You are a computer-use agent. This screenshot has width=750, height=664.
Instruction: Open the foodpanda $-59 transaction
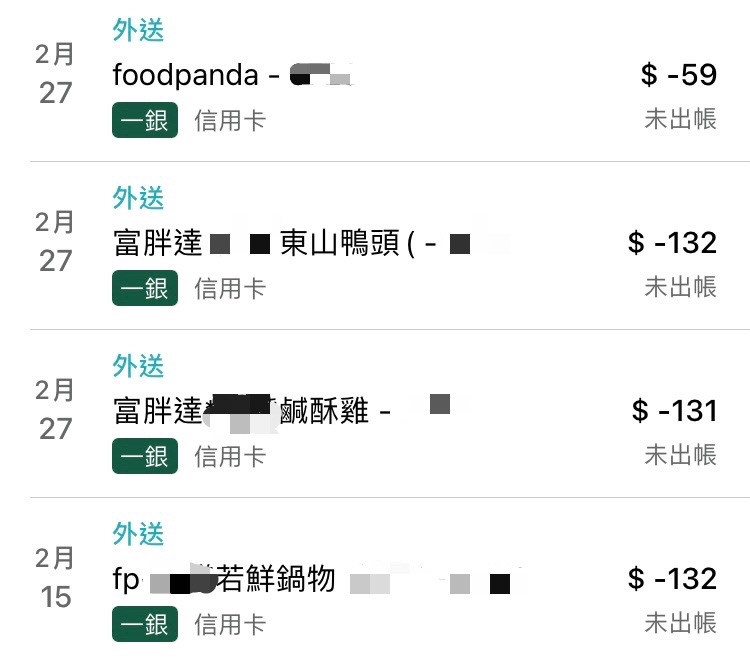click(375, 75)
